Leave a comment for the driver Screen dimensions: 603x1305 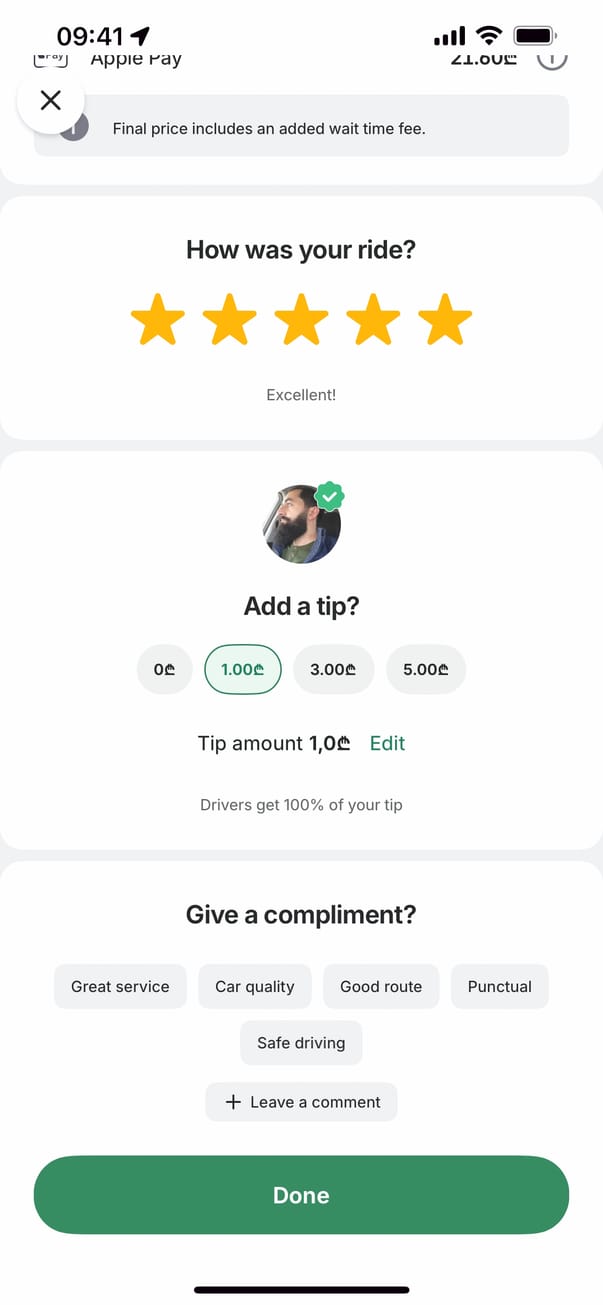tap(301, 1102)
